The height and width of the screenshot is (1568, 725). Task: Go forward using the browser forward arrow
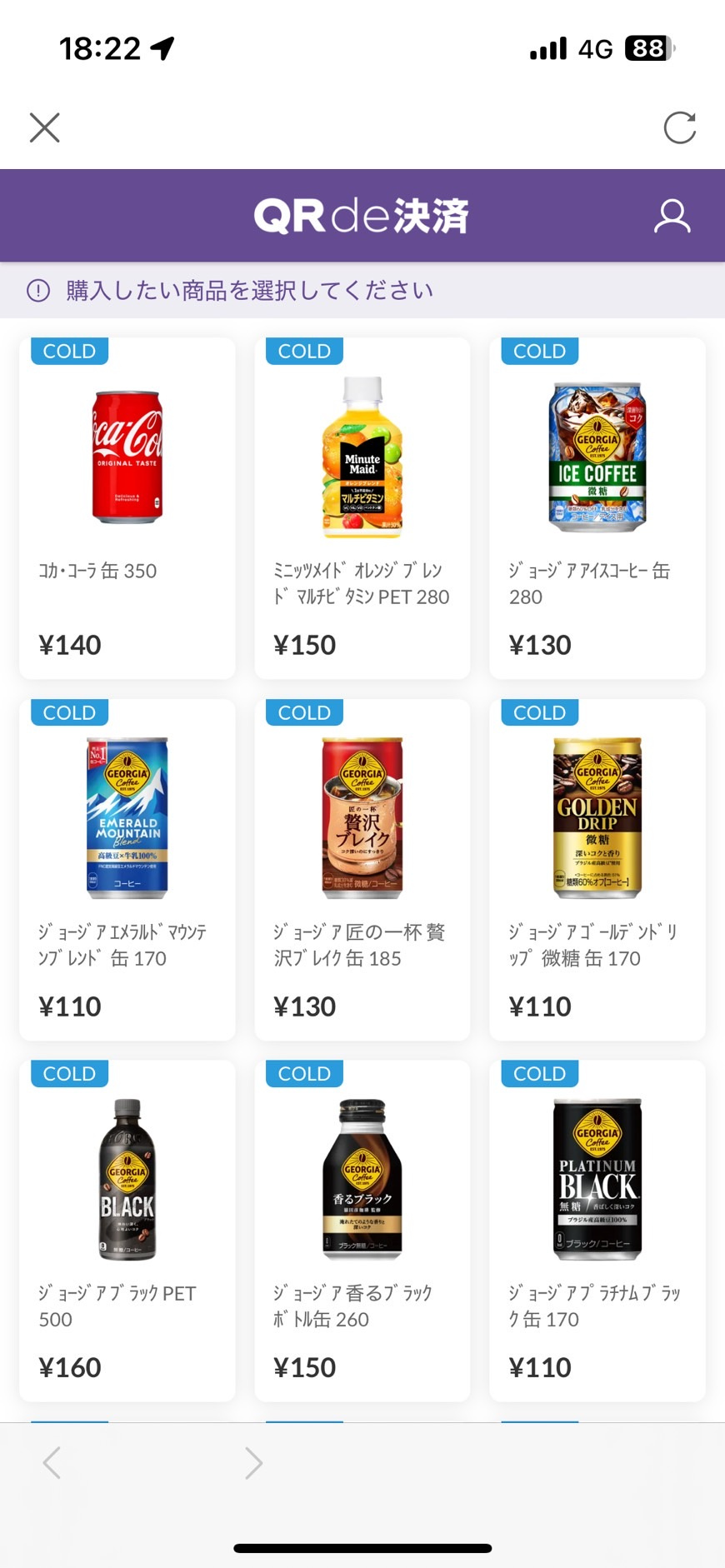tap(253, 1463)
